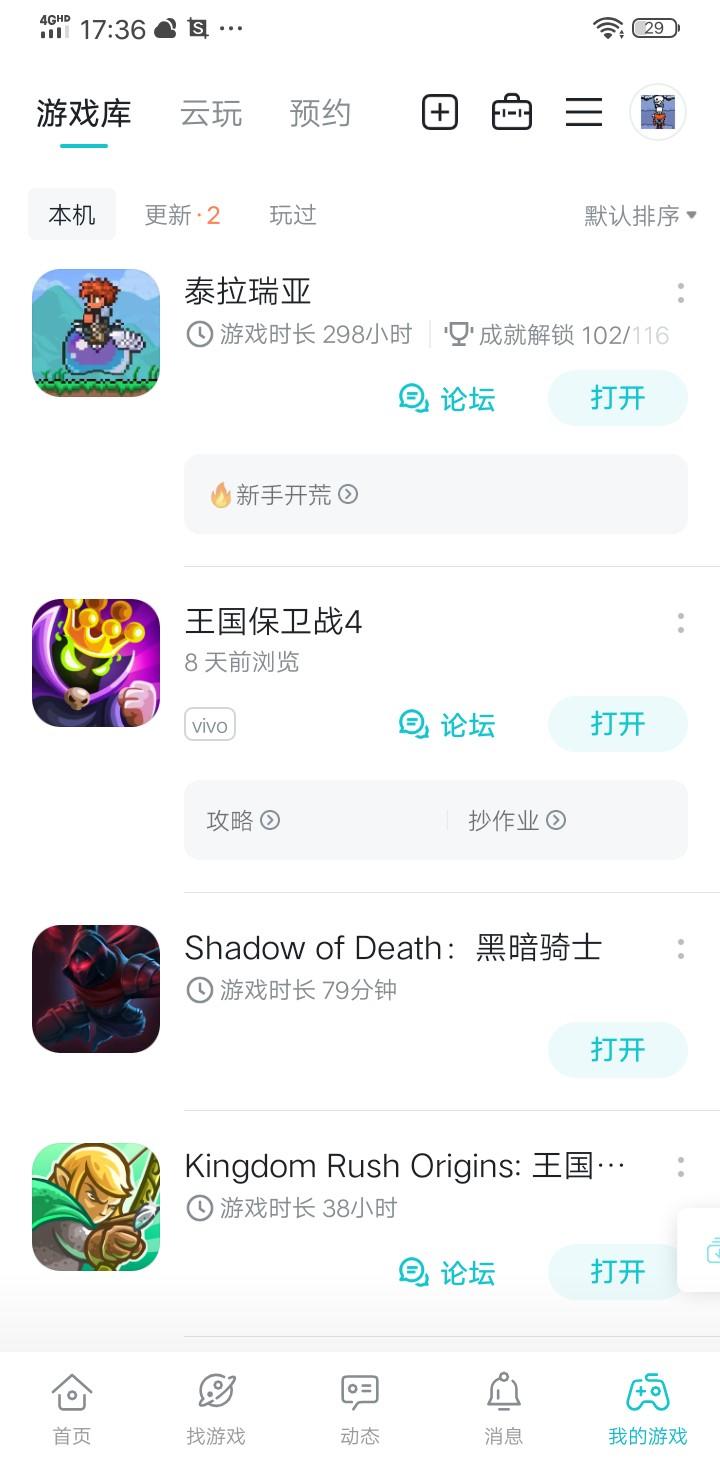Tap the plus icon in the top bar
The image size is (720, 1460).
(x=440, y=112)
